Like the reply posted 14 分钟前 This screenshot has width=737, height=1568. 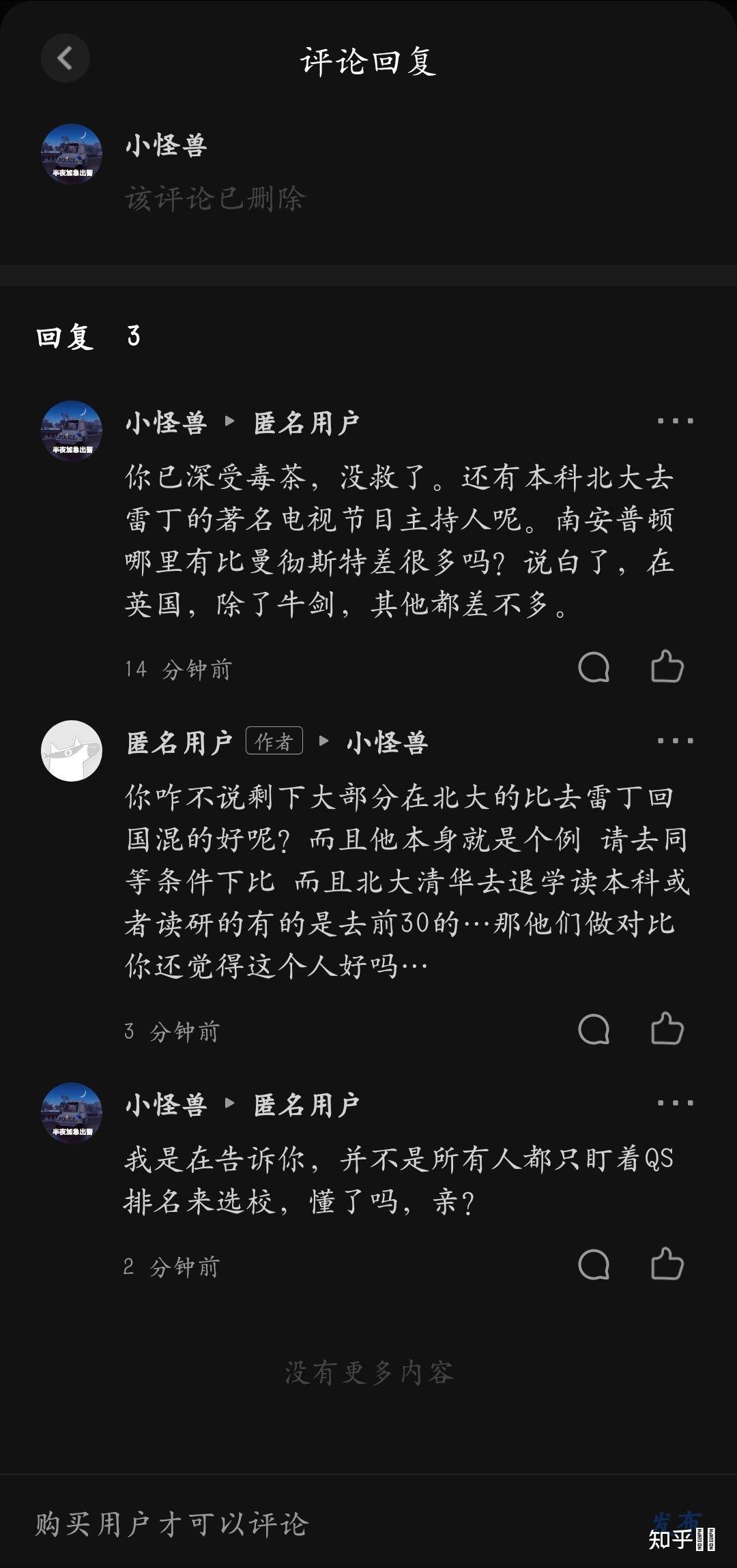[667, 666]
